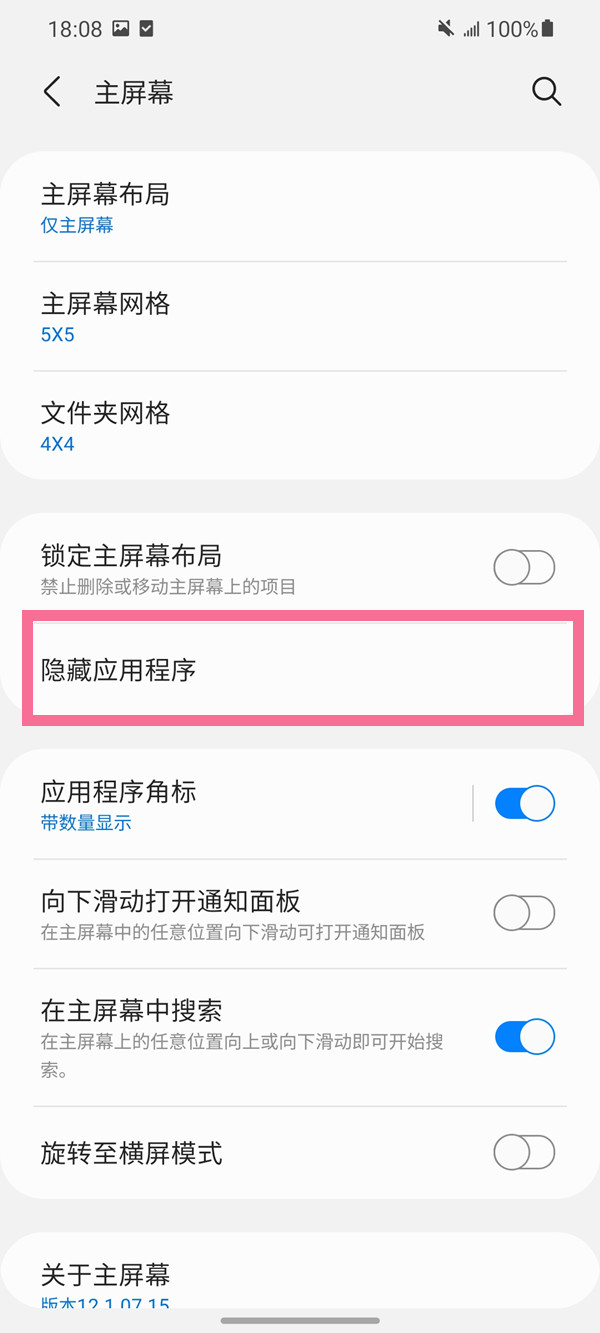Turn on 锁定主屏幕布局
The height and width of the screenshot is (1333, 600).
(x=524, y=568)
